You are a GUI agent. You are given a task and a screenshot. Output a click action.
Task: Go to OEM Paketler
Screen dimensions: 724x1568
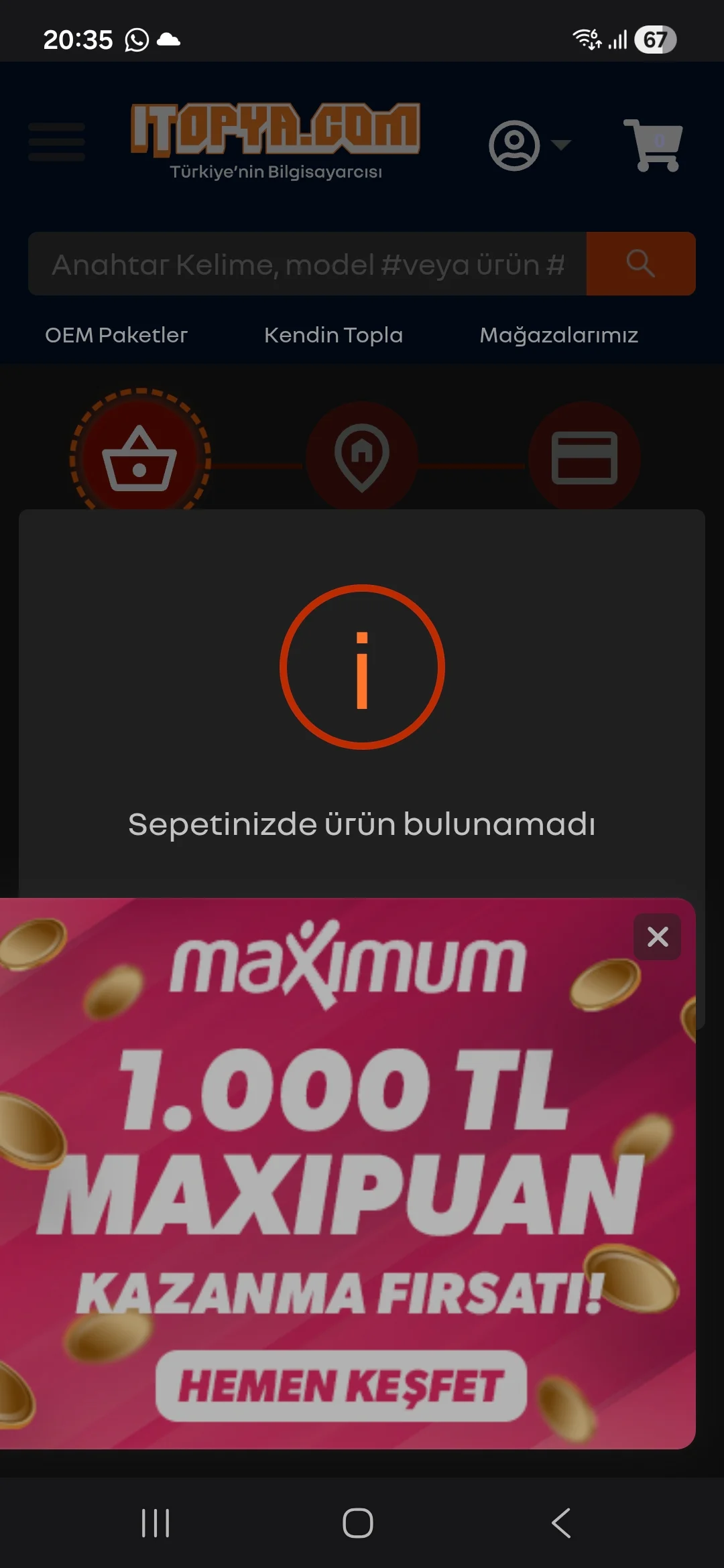click(x=116, y=335)
